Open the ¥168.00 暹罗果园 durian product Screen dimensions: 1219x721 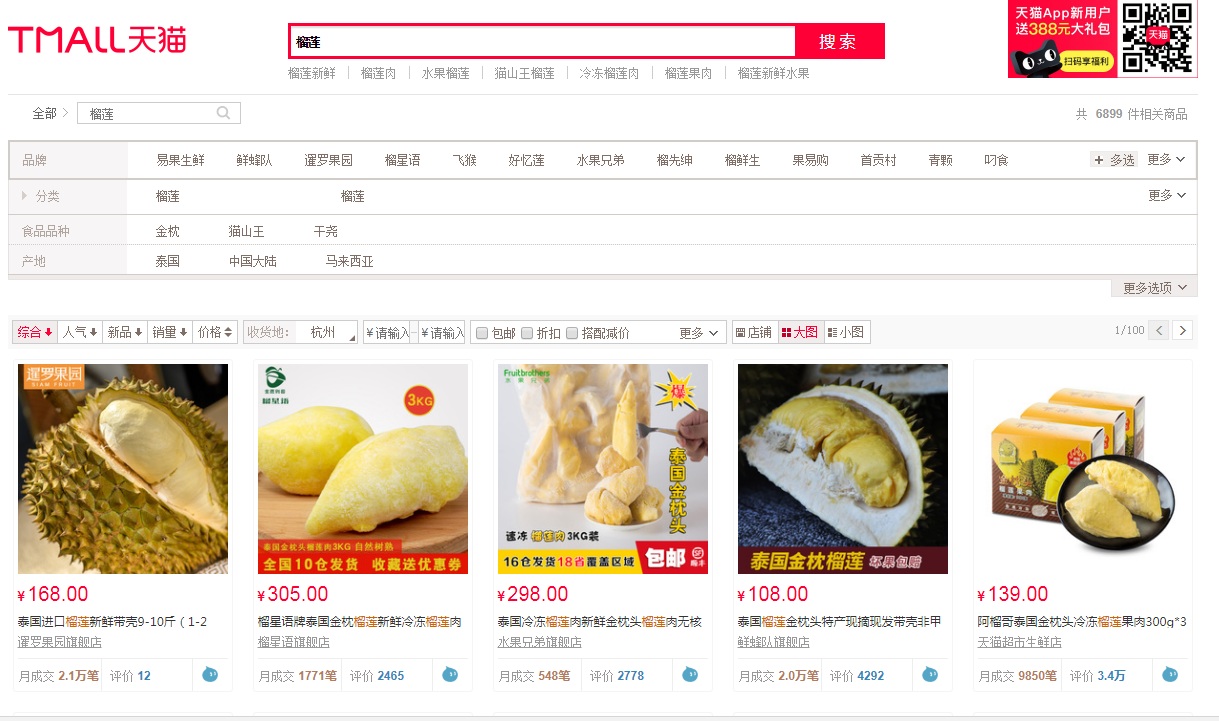click(122, 469)
